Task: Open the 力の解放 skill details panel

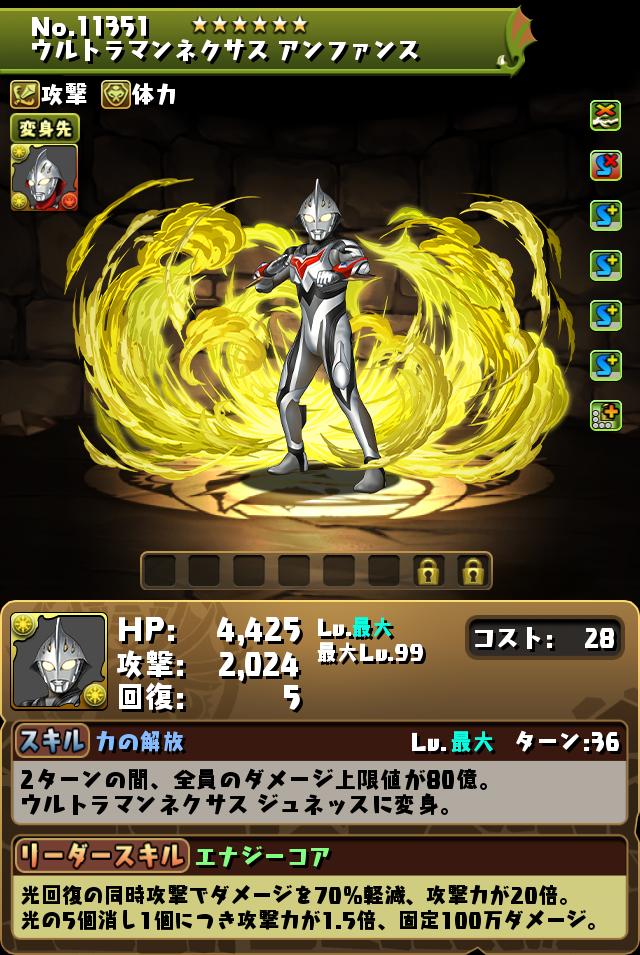Action: tap(318, 775)
